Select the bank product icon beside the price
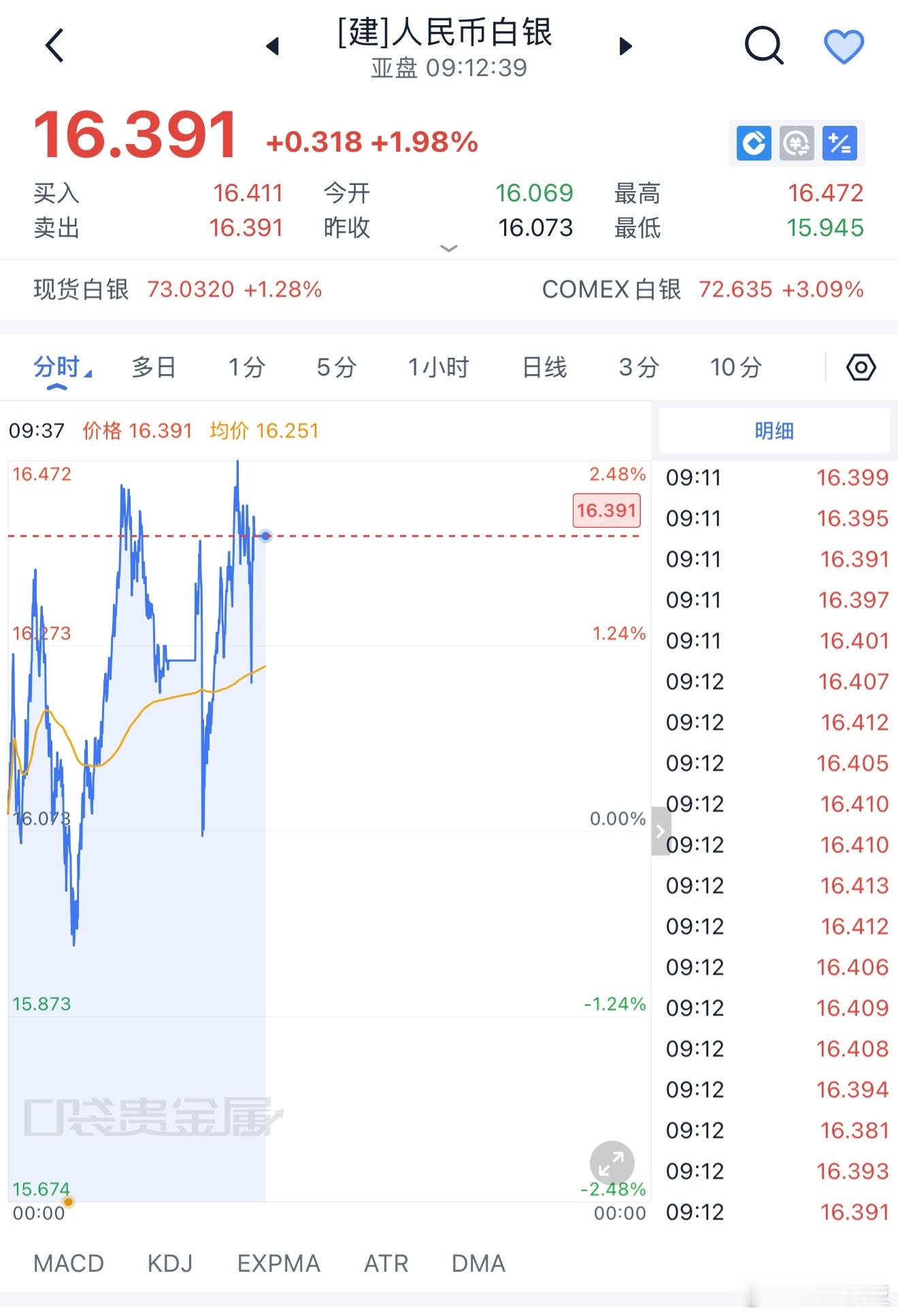The image size is (898, 1316). click(755, 141)
